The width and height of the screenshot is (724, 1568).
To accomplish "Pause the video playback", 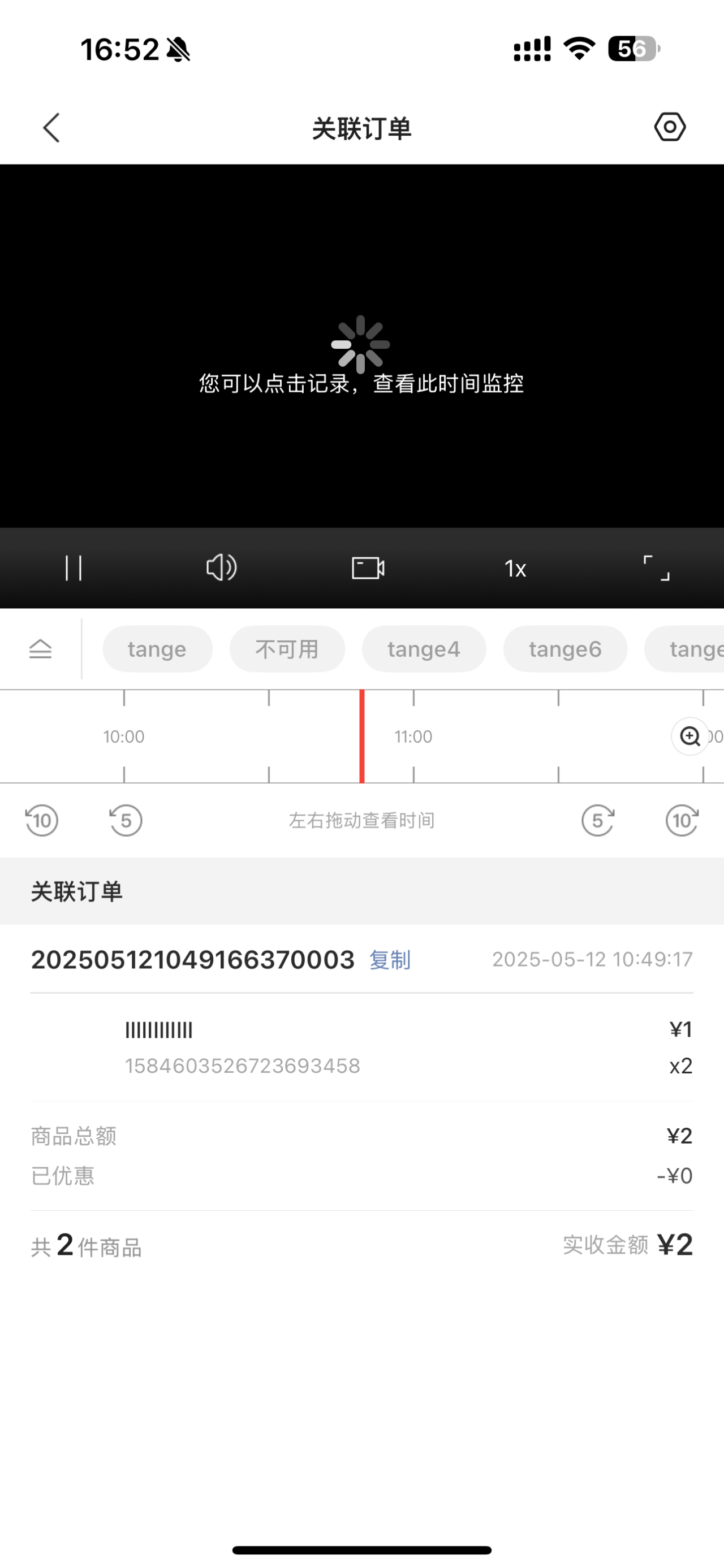I will click(74, 569).
